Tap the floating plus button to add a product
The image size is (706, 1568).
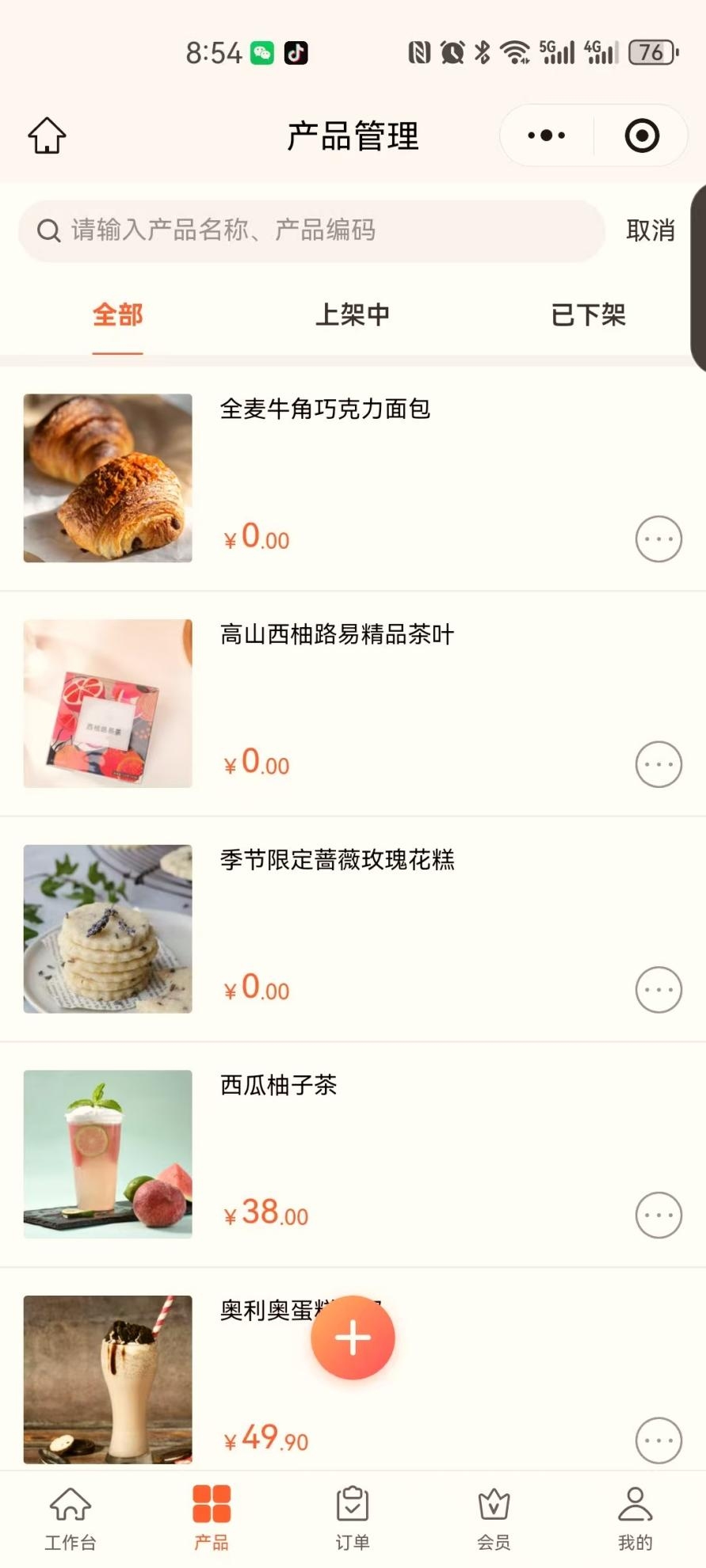(353, 1338)
